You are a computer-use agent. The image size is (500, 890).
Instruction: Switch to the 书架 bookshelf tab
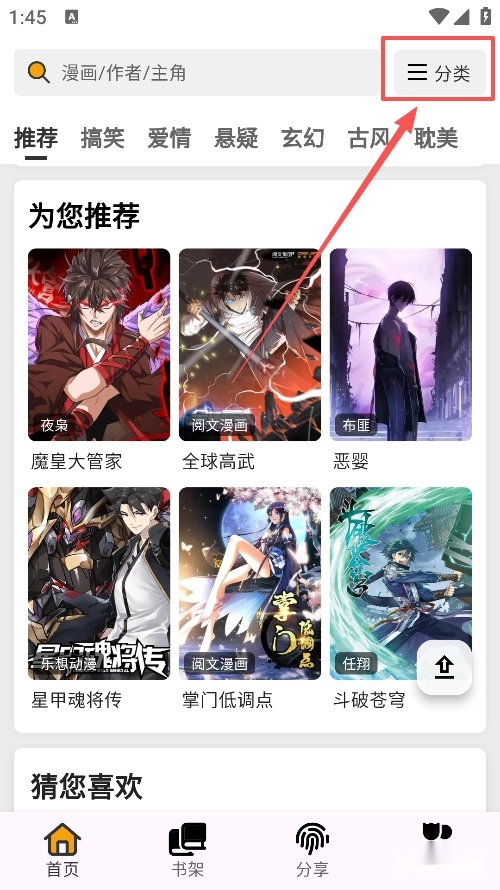point(187,849)
